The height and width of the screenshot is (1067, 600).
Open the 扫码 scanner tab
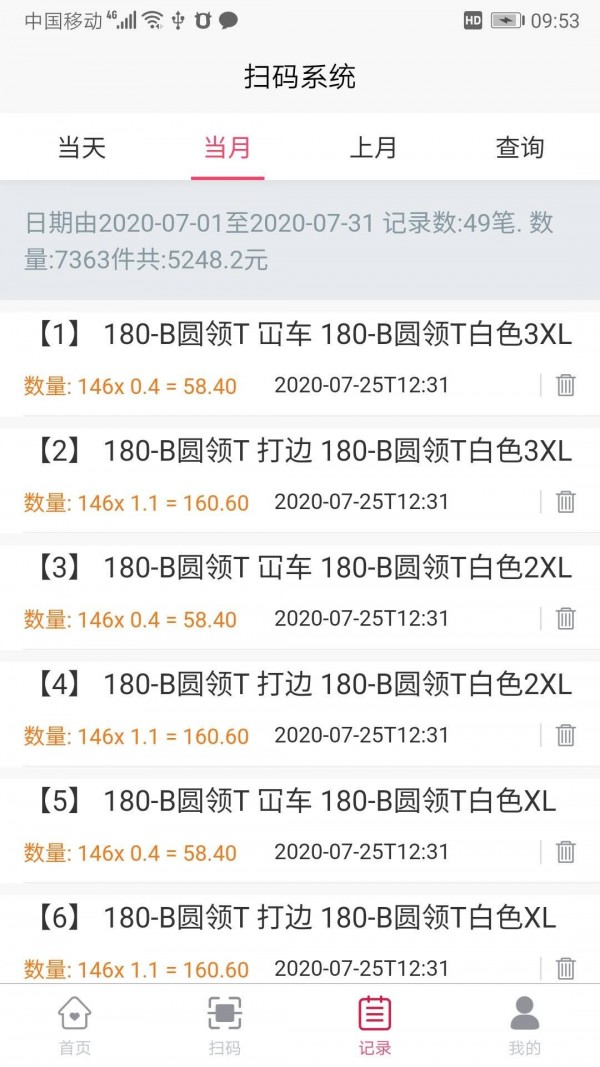[225, 1026]
